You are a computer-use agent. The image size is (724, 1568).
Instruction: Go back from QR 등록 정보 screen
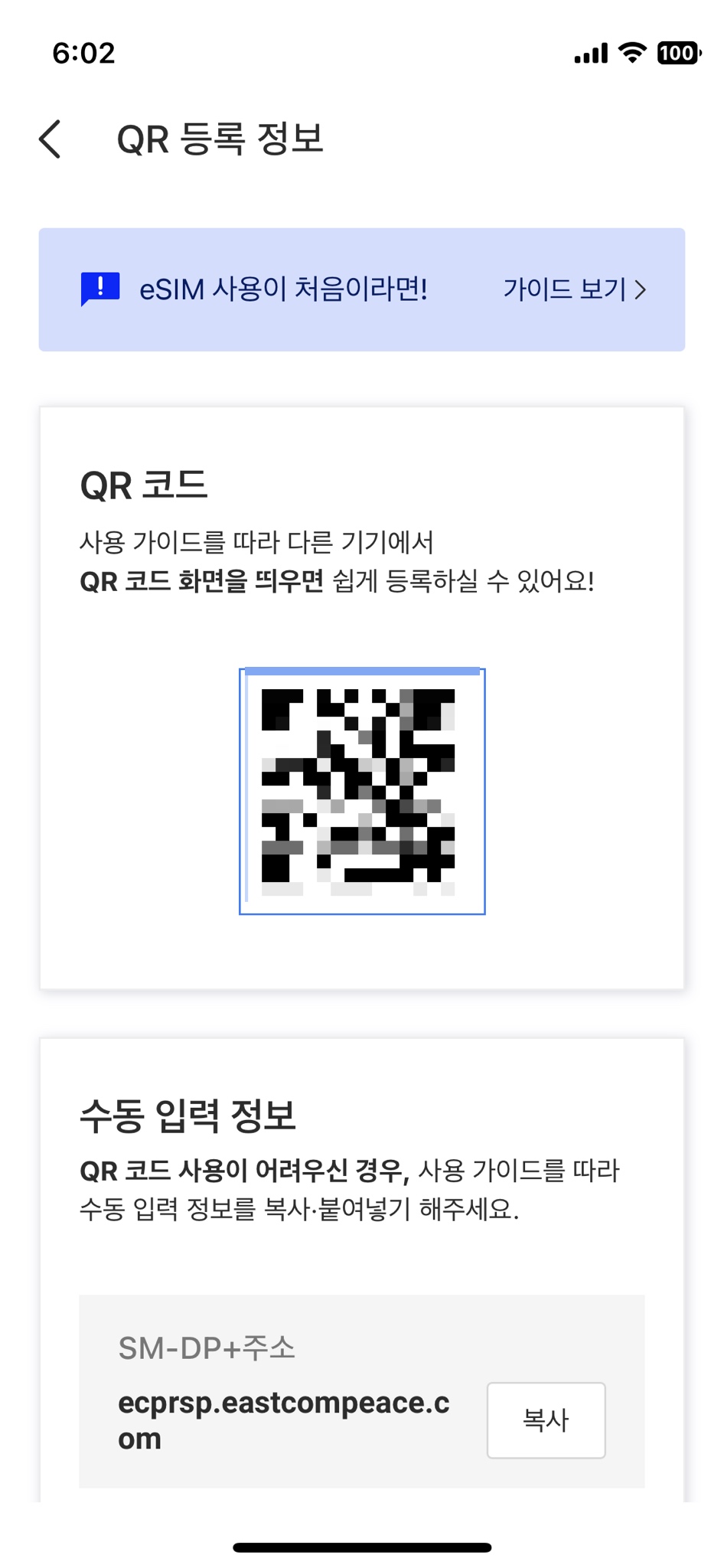pos(51,139)
